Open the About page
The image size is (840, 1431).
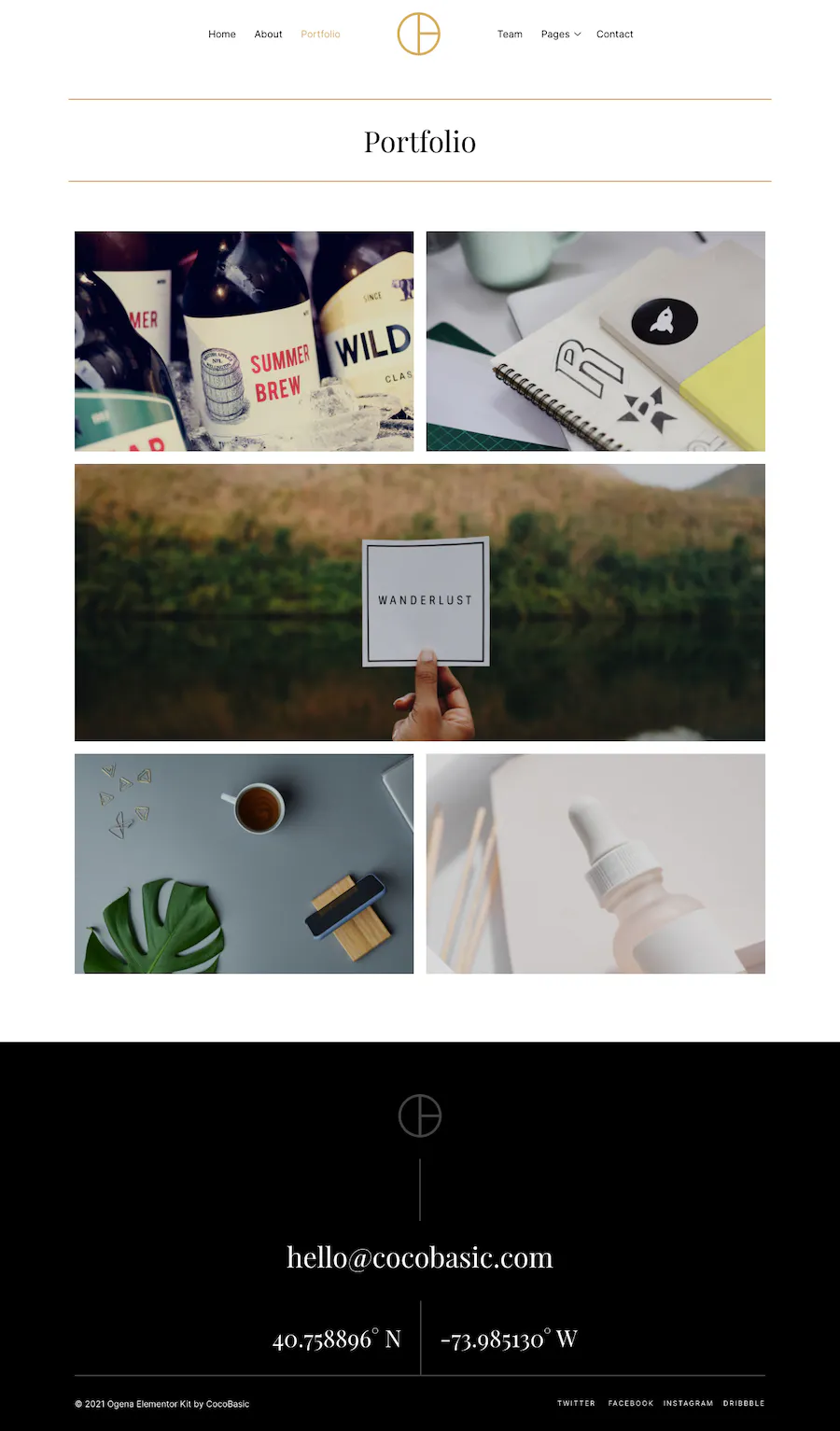268,35
